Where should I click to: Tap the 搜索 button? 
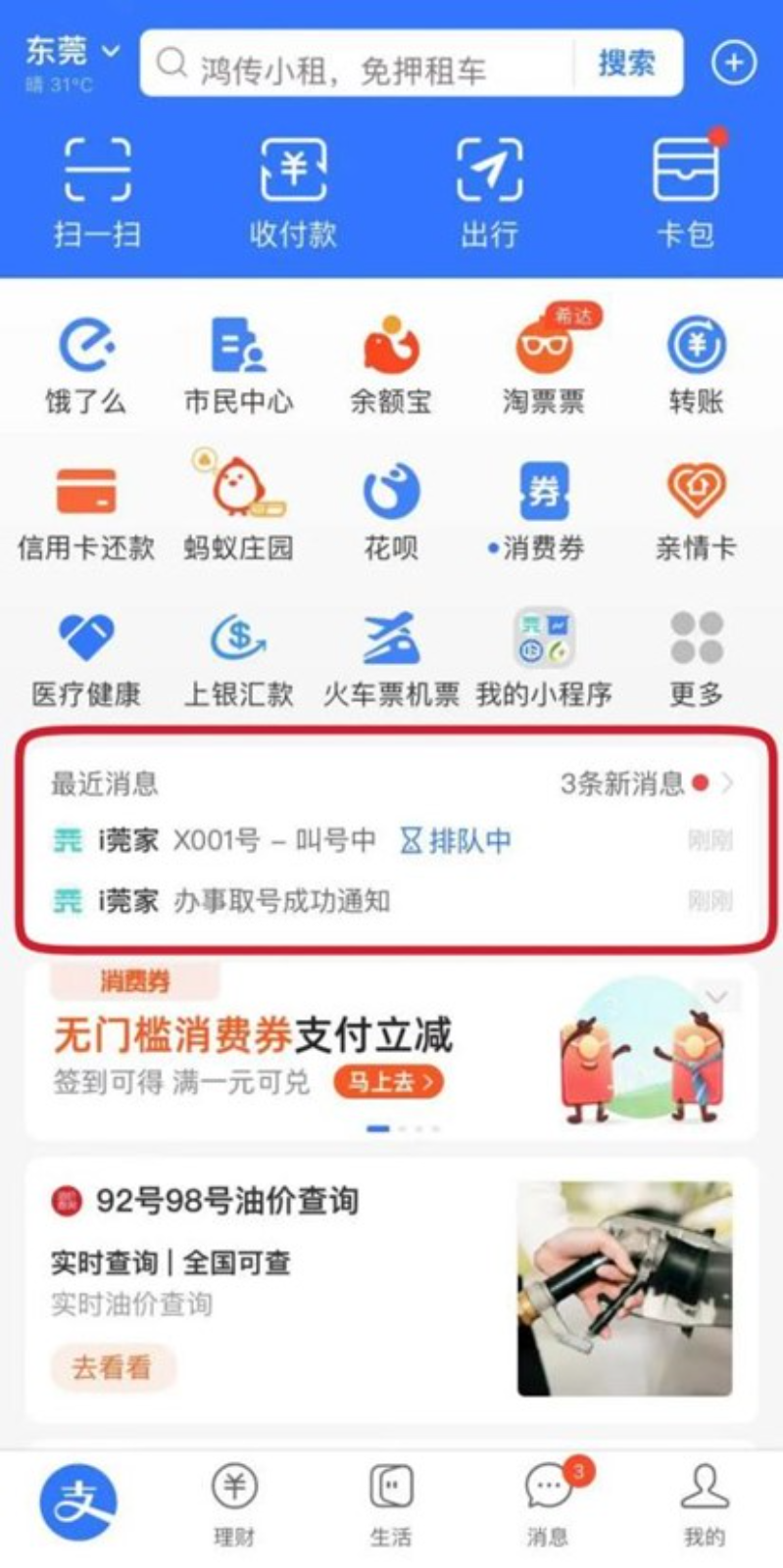[x=626, y=65]
